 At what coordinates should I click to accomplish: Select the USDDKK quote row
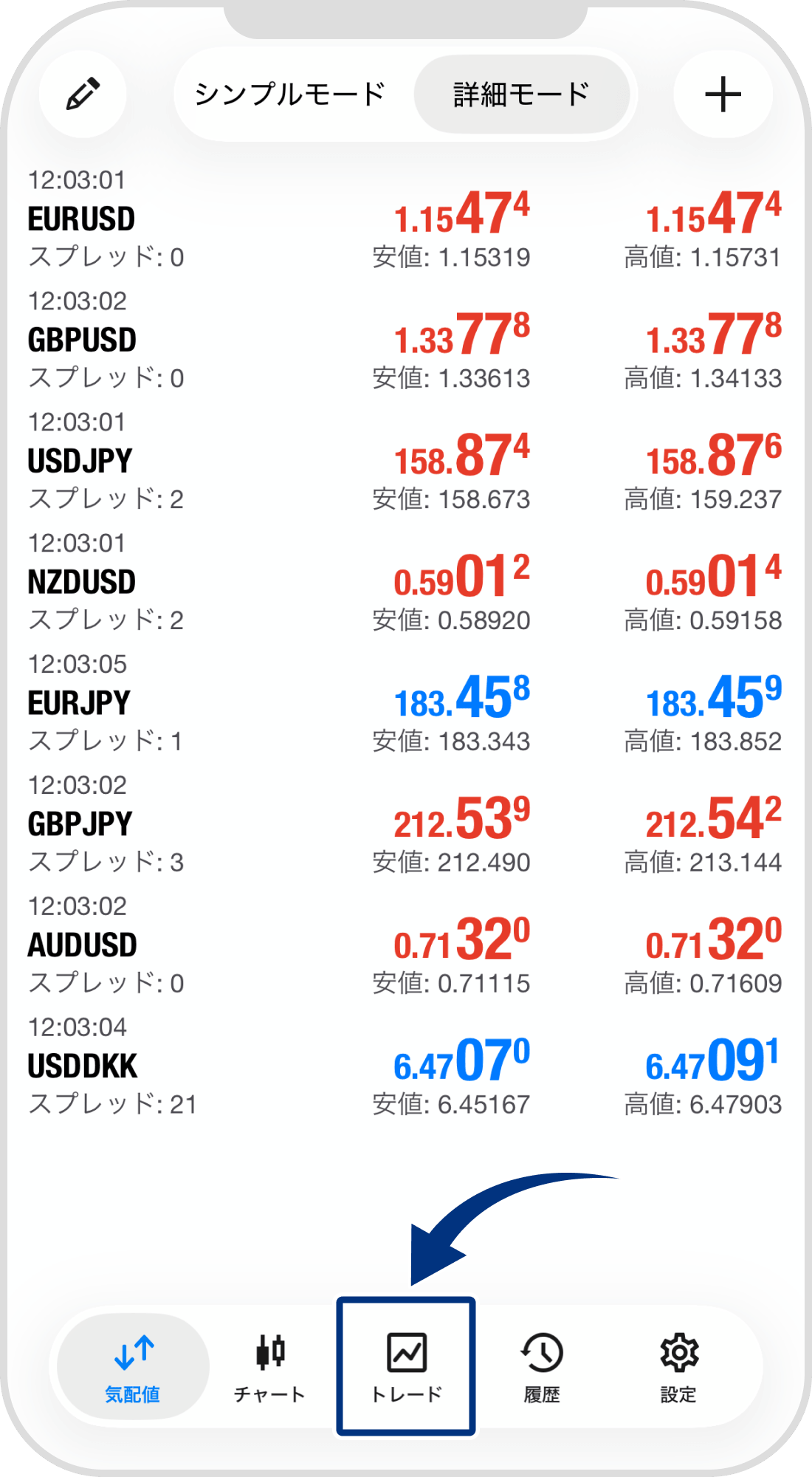click(83, 1067)
